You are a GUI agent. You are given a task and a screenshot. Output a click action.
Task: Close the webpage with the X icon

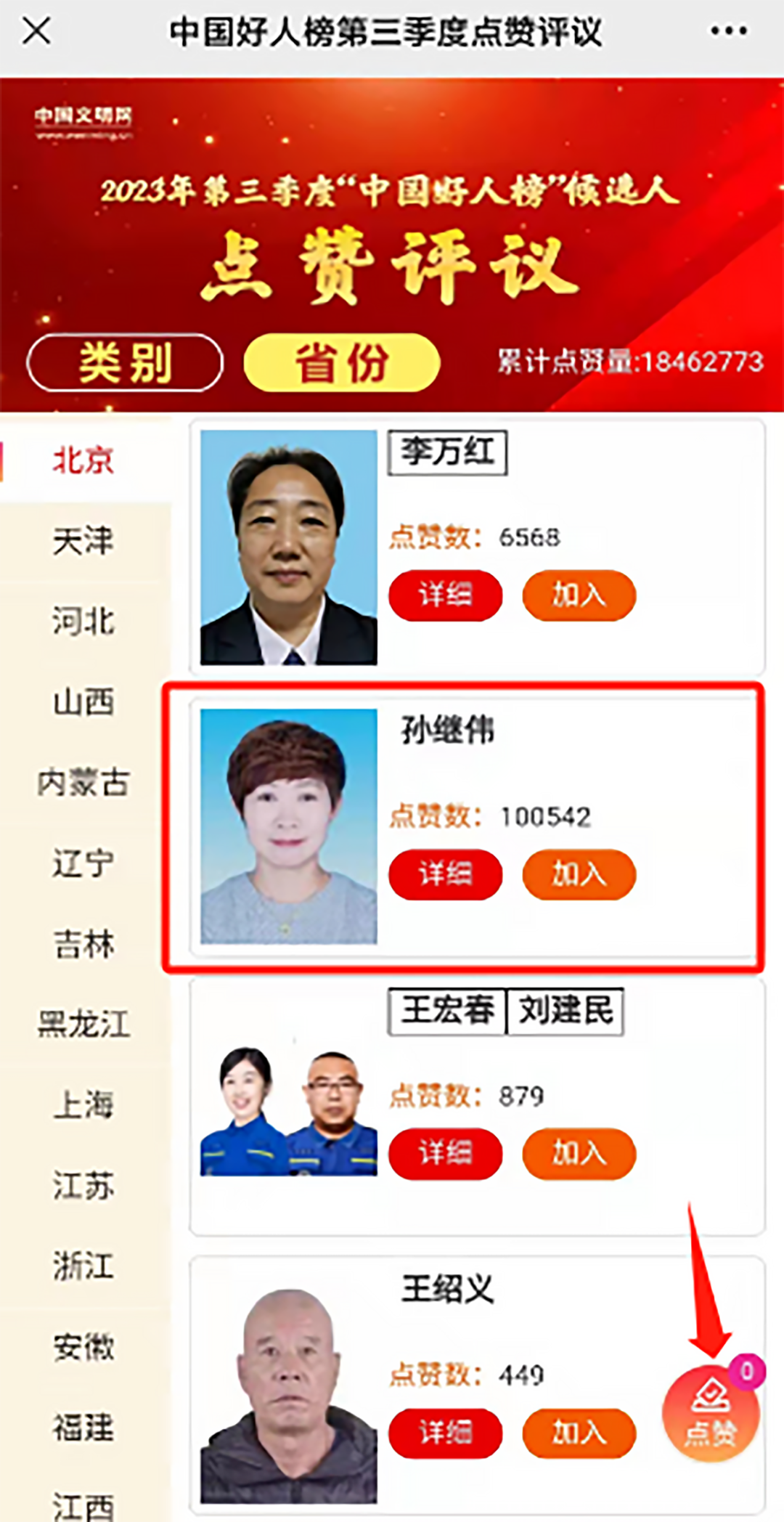(36, 31)
